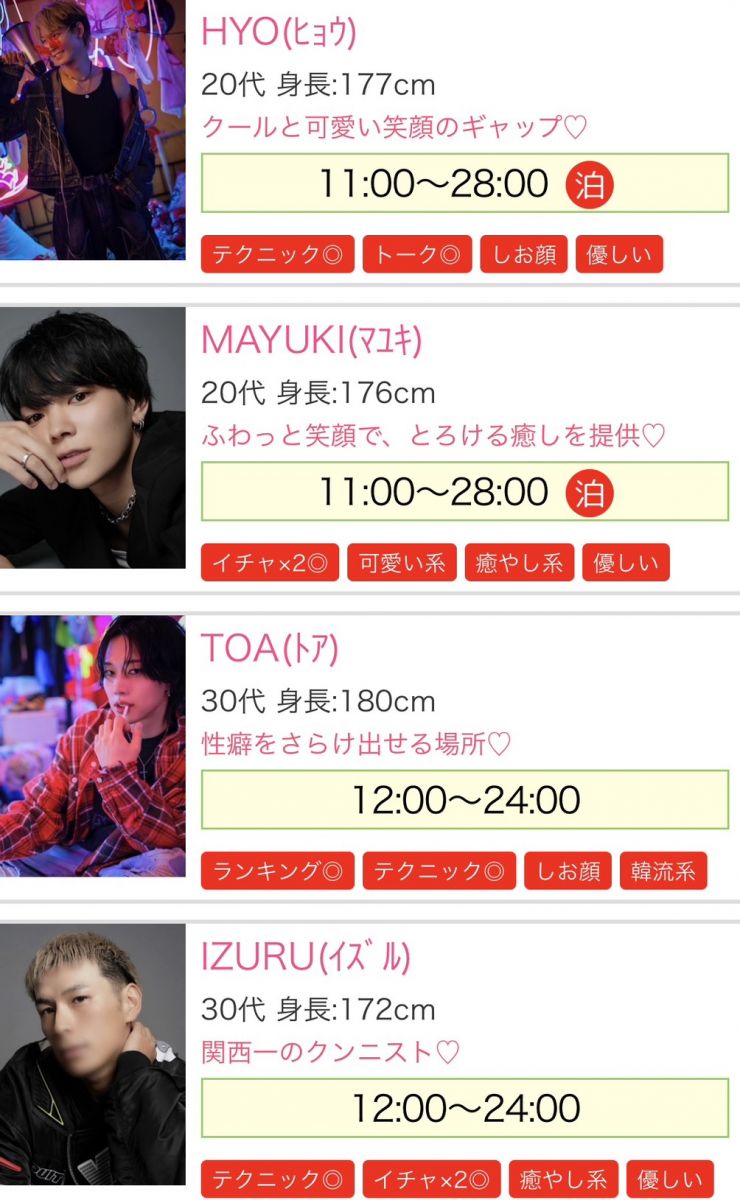
Task: Open the HYO(ヒョウ) name link
Action: [278, 32]
